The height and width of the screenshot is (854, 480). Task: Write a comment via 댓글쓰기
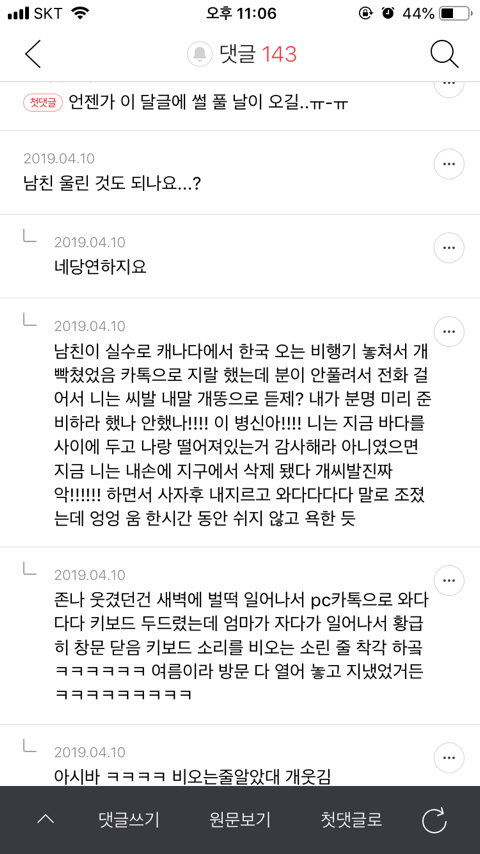pyautogui.click(x=129, y=819)
